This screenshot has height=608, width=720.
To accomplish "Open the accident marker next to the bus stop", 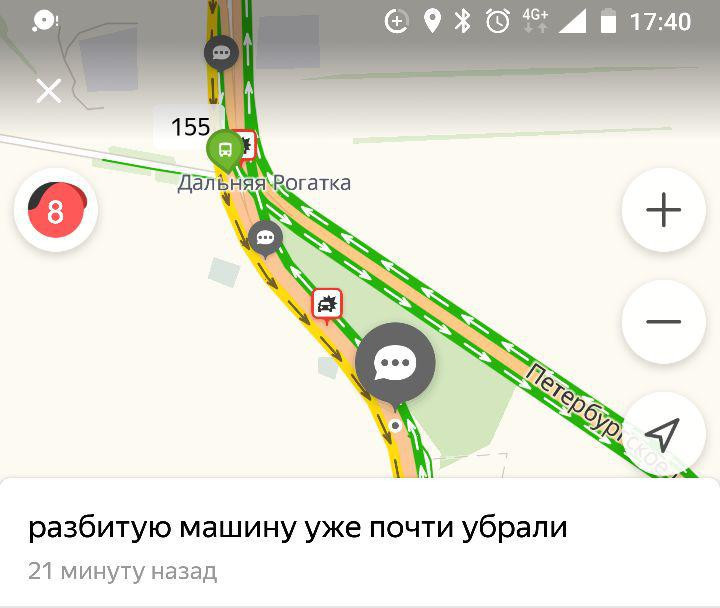I will [x=246, y=146].
